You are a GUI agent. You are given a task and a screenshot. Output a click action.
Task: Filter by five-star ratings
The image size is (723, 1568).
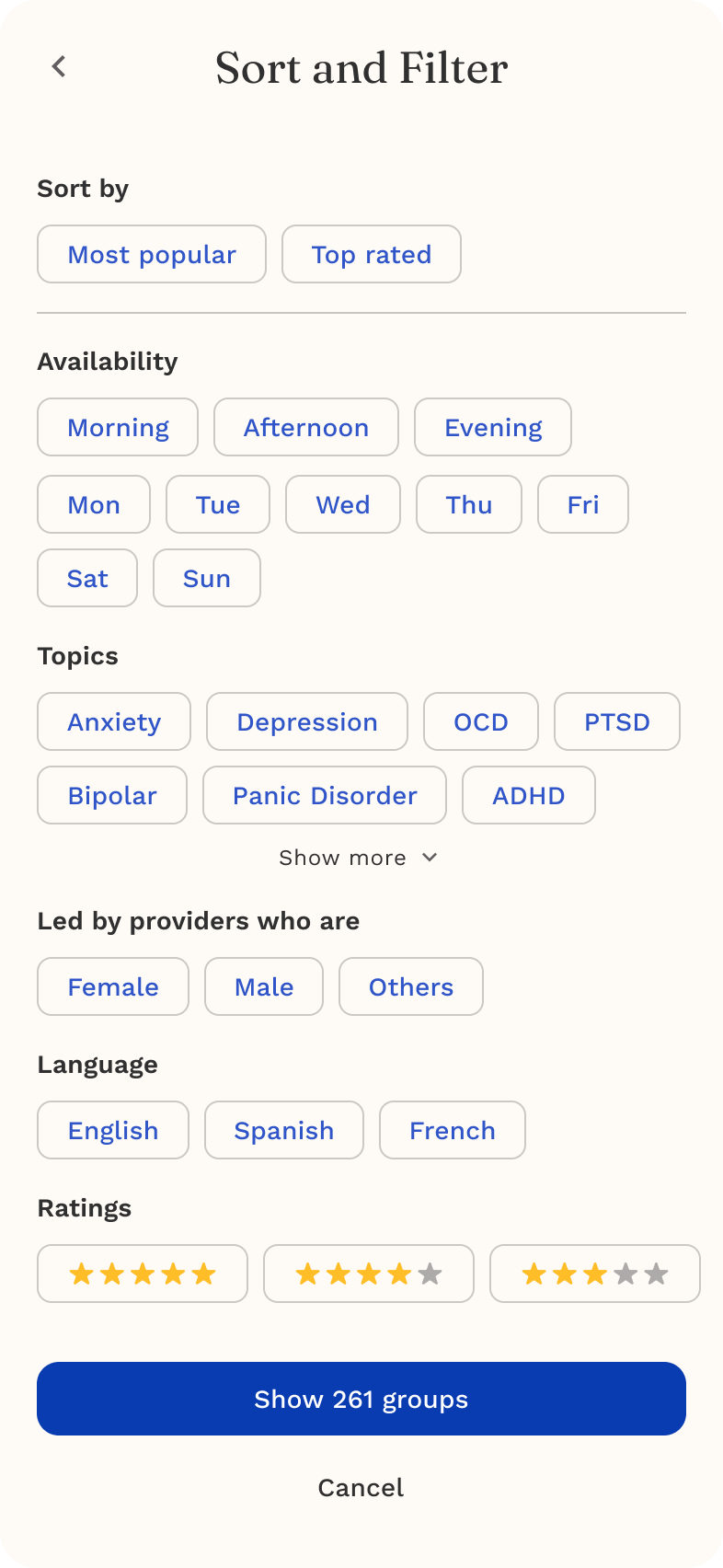(143, 1274)
